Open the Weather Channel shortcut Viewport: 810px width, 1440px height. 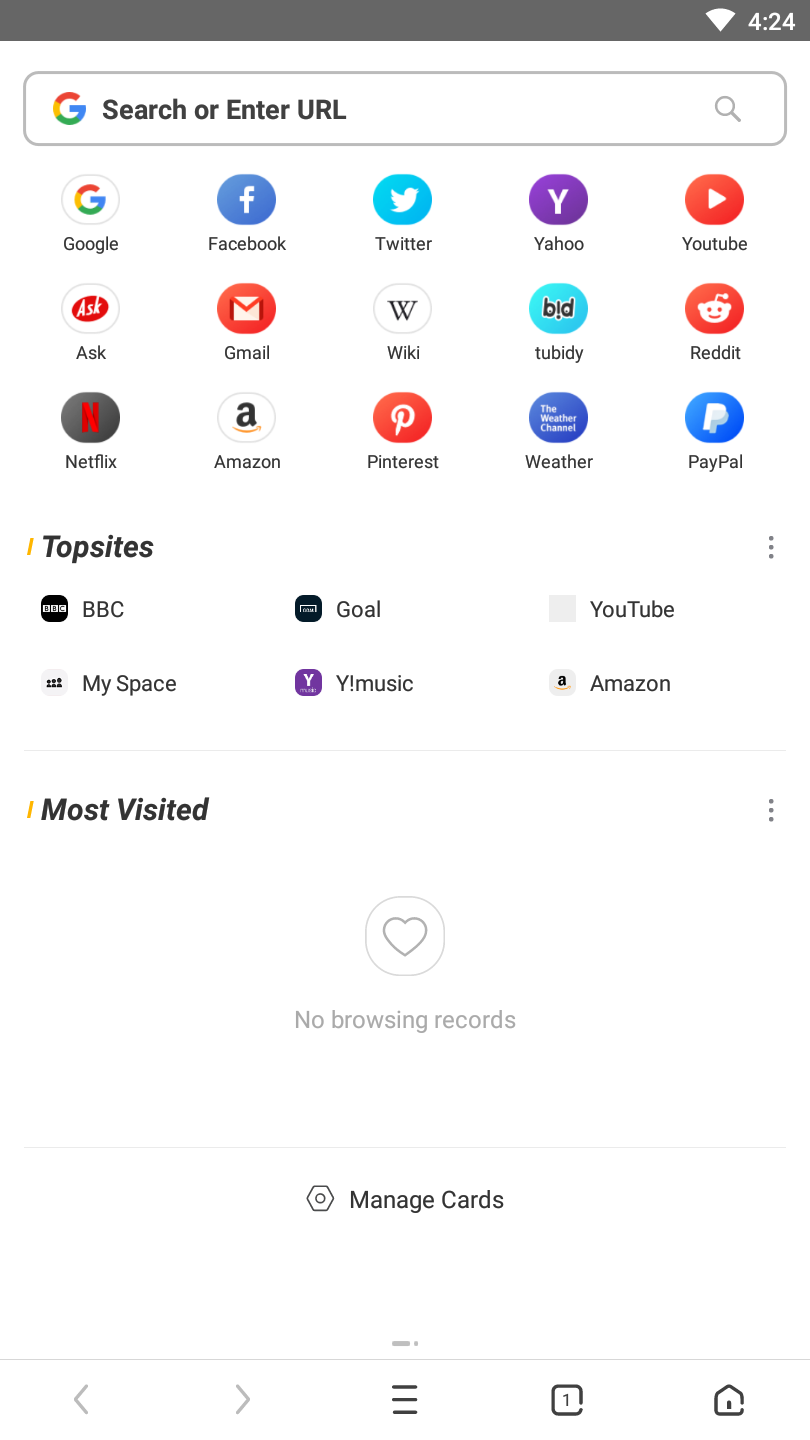point(559,432)
